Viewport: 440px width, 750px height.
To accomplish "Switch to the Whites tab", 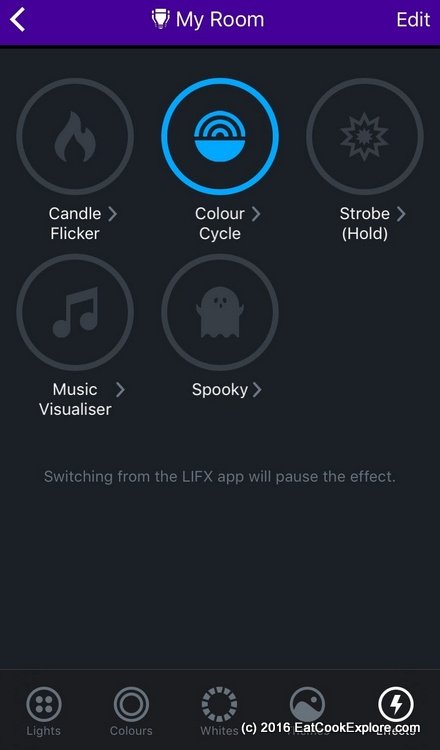I will point(219,711).
